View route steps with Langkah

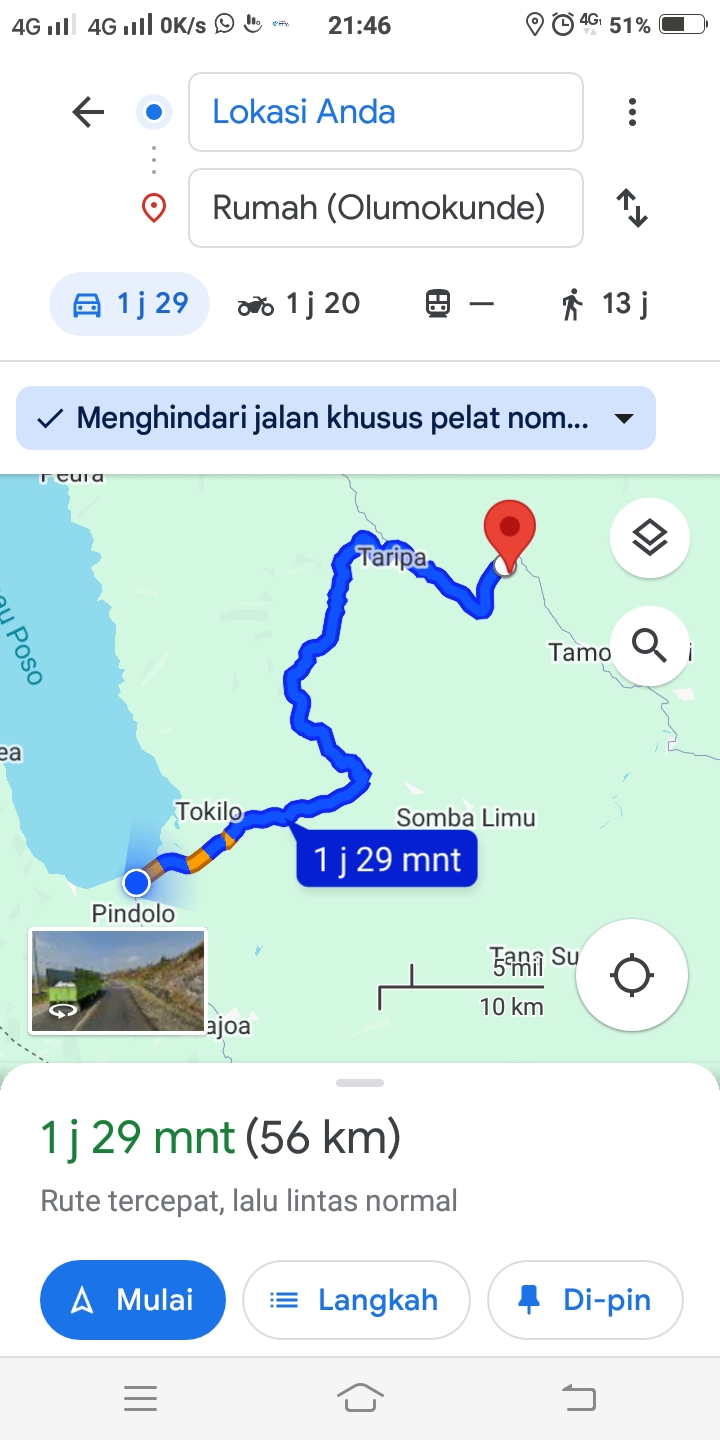[x=356, y=1300]
